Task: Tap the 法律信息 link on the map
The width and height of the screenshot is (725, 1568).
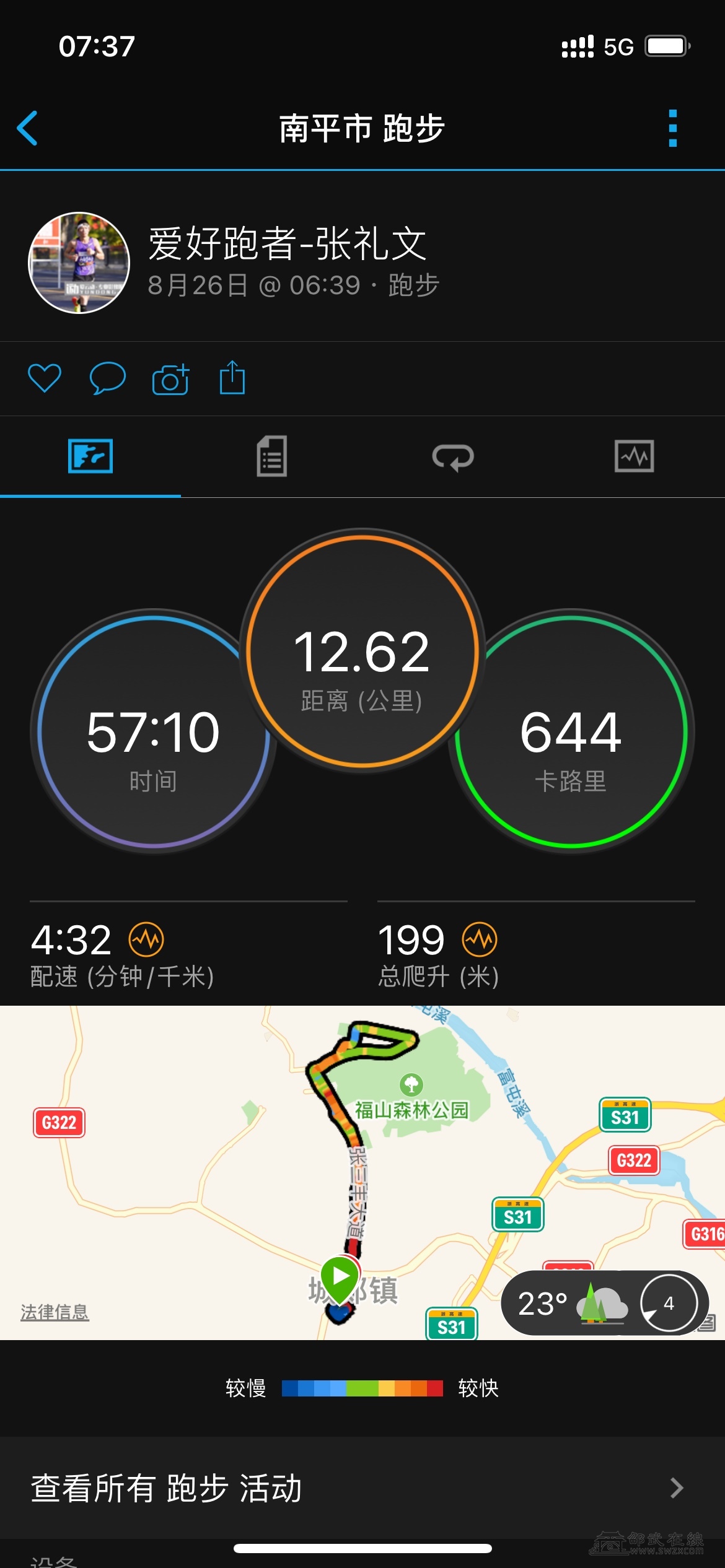Action: pos(55,1311)
